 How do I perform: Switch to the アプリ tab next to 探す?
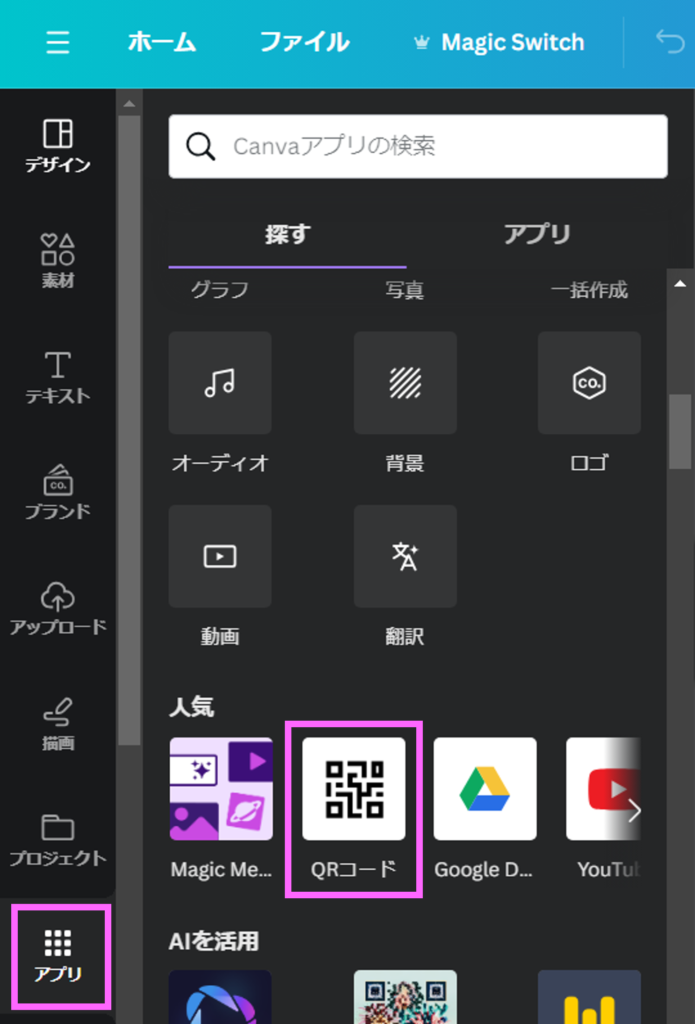[x=537, y=234]
